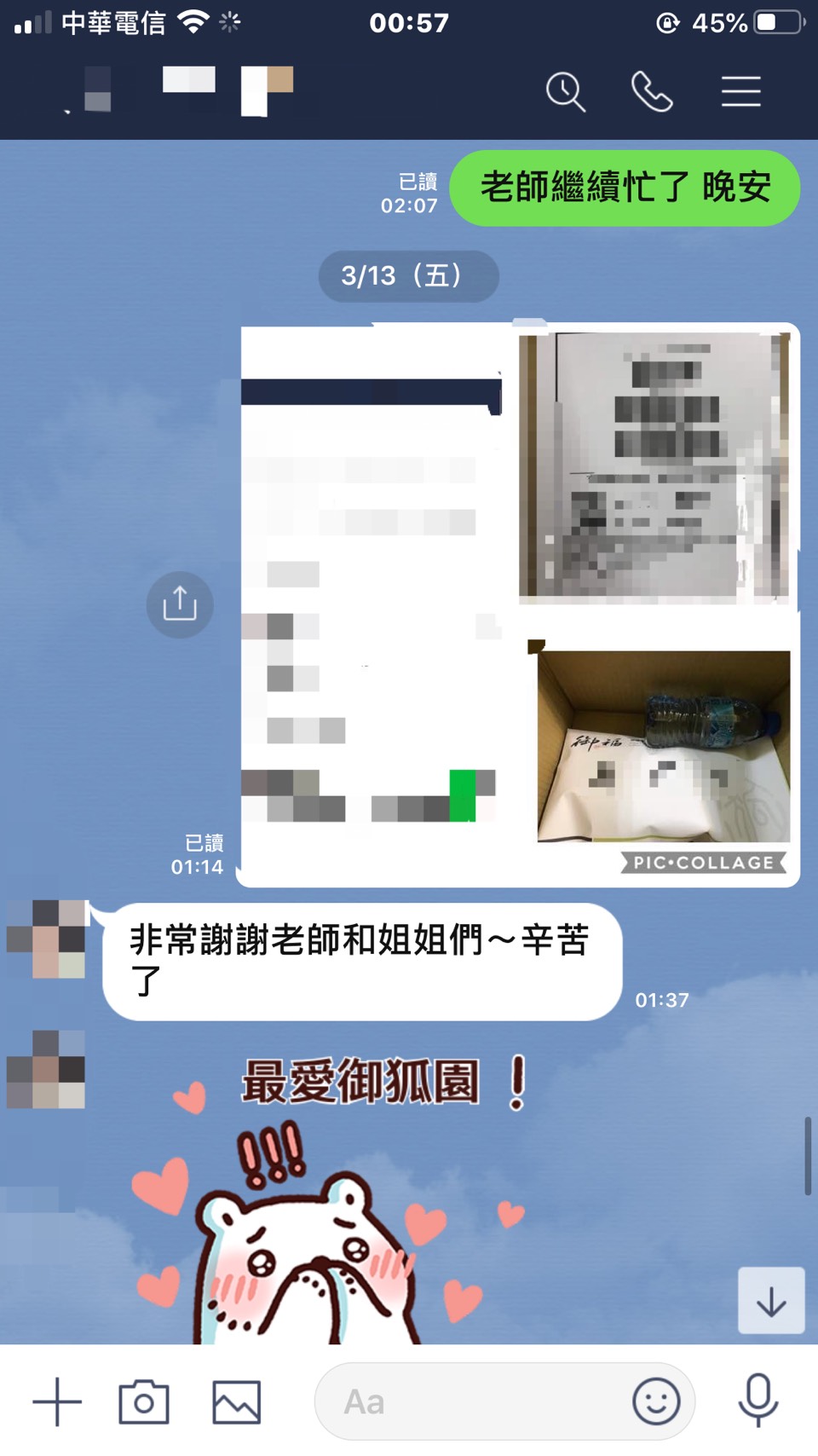The width and height of the screenshot is (818, 1456).
Task: Search within this chat
Action: coord(566,91)
